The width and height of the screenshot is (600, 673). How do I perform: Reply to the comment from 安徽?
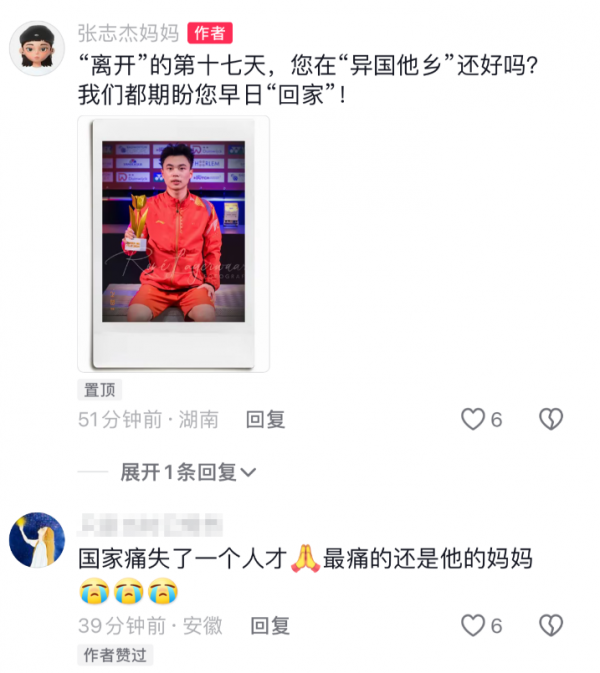(x=270, y=626)
